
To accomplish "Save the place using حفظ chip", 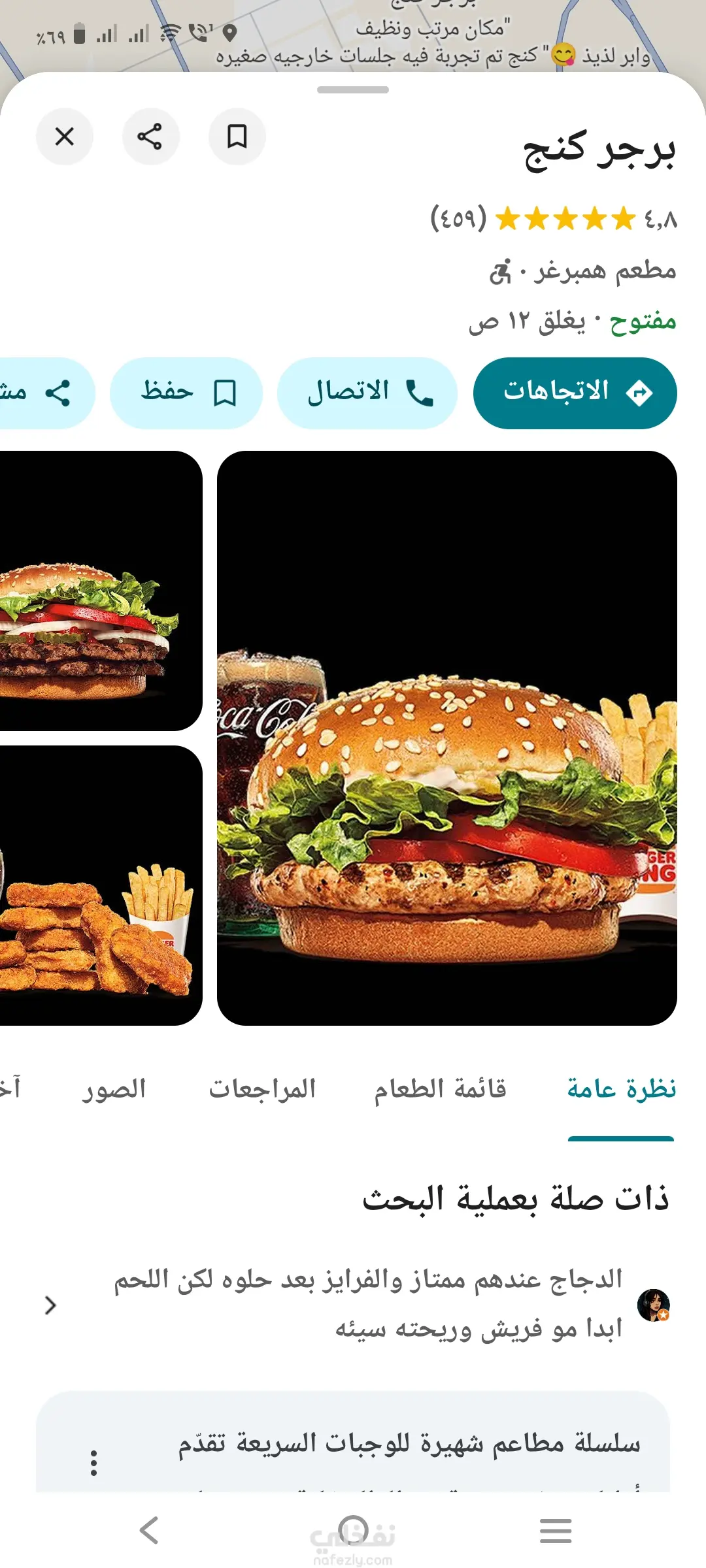I will click(186, 393).
